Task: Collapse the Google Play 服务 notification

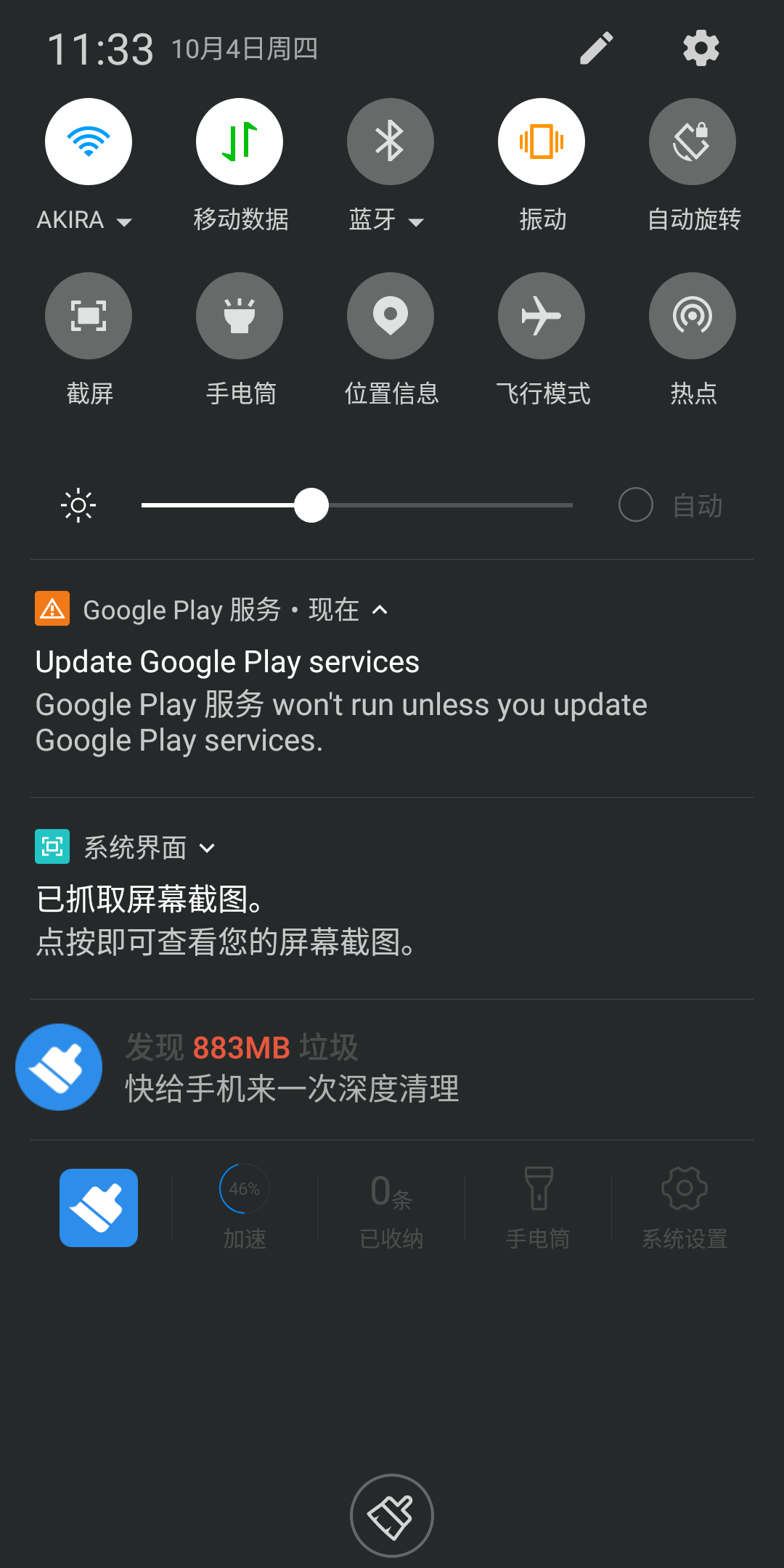Action: pyautogui.click(x=379, y=611)
